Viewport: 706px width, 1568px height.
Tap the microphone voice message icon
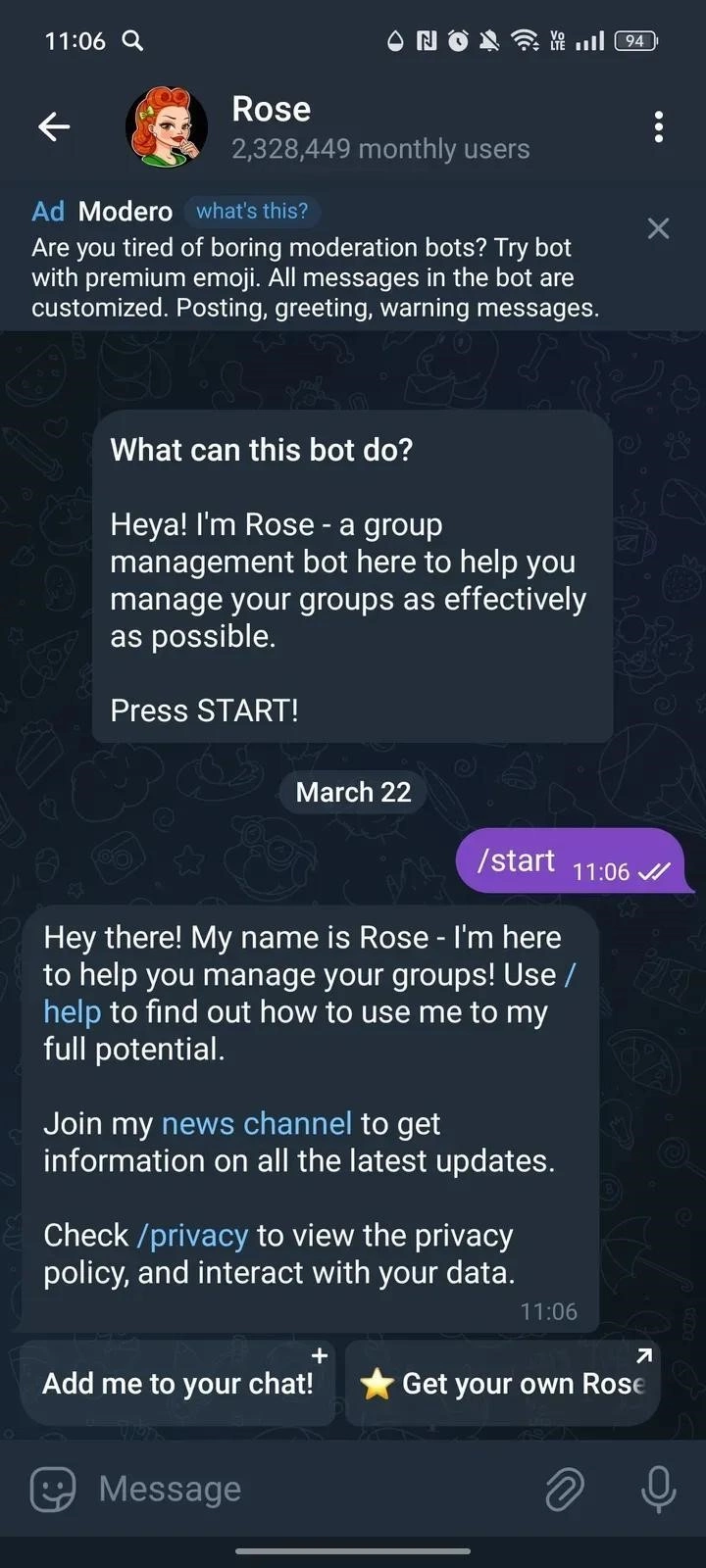pyautogui.click(x=658, y=1489)
